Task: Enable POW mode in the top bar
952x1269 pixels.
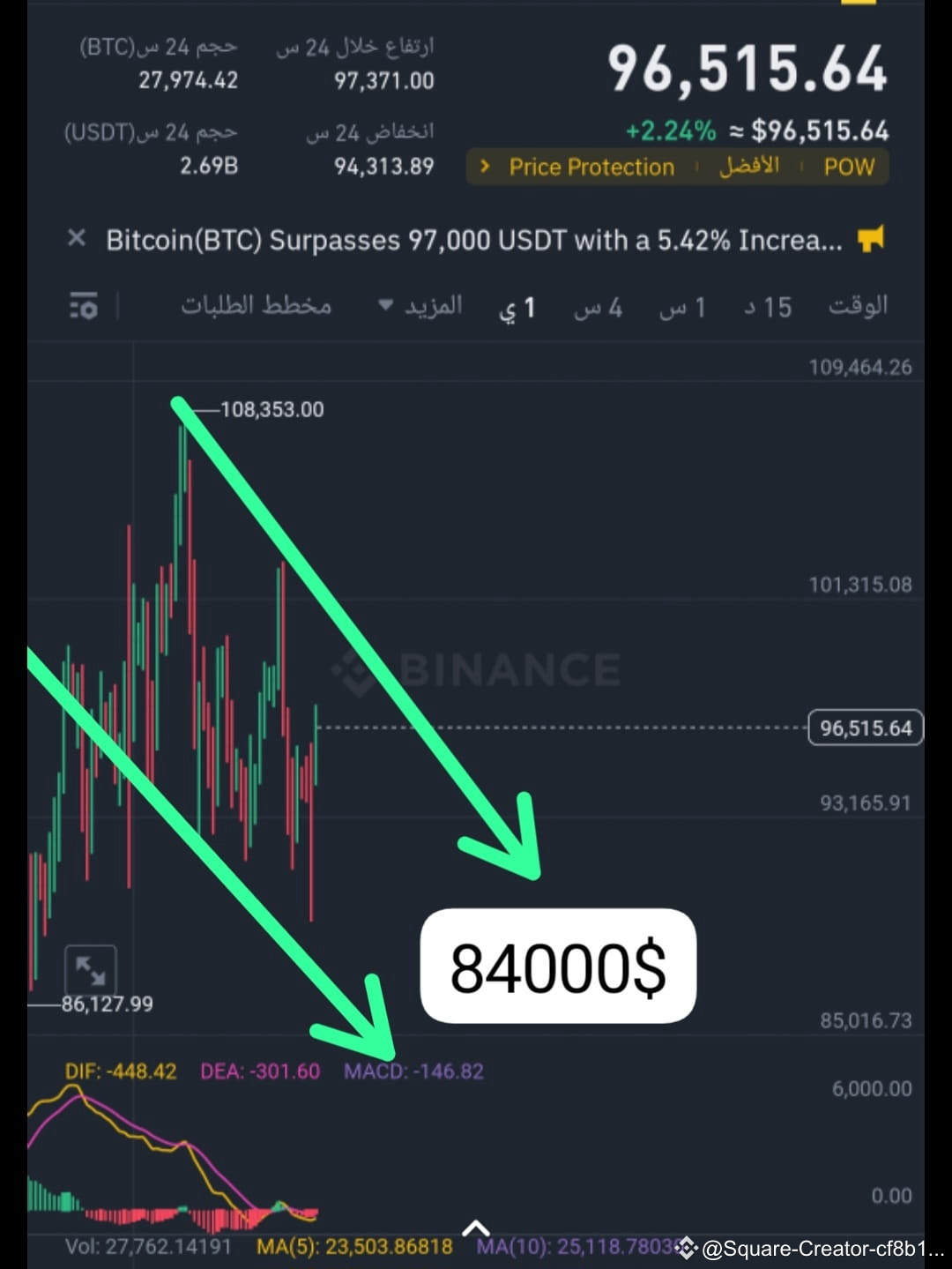Action: click(x=849, y=166)
